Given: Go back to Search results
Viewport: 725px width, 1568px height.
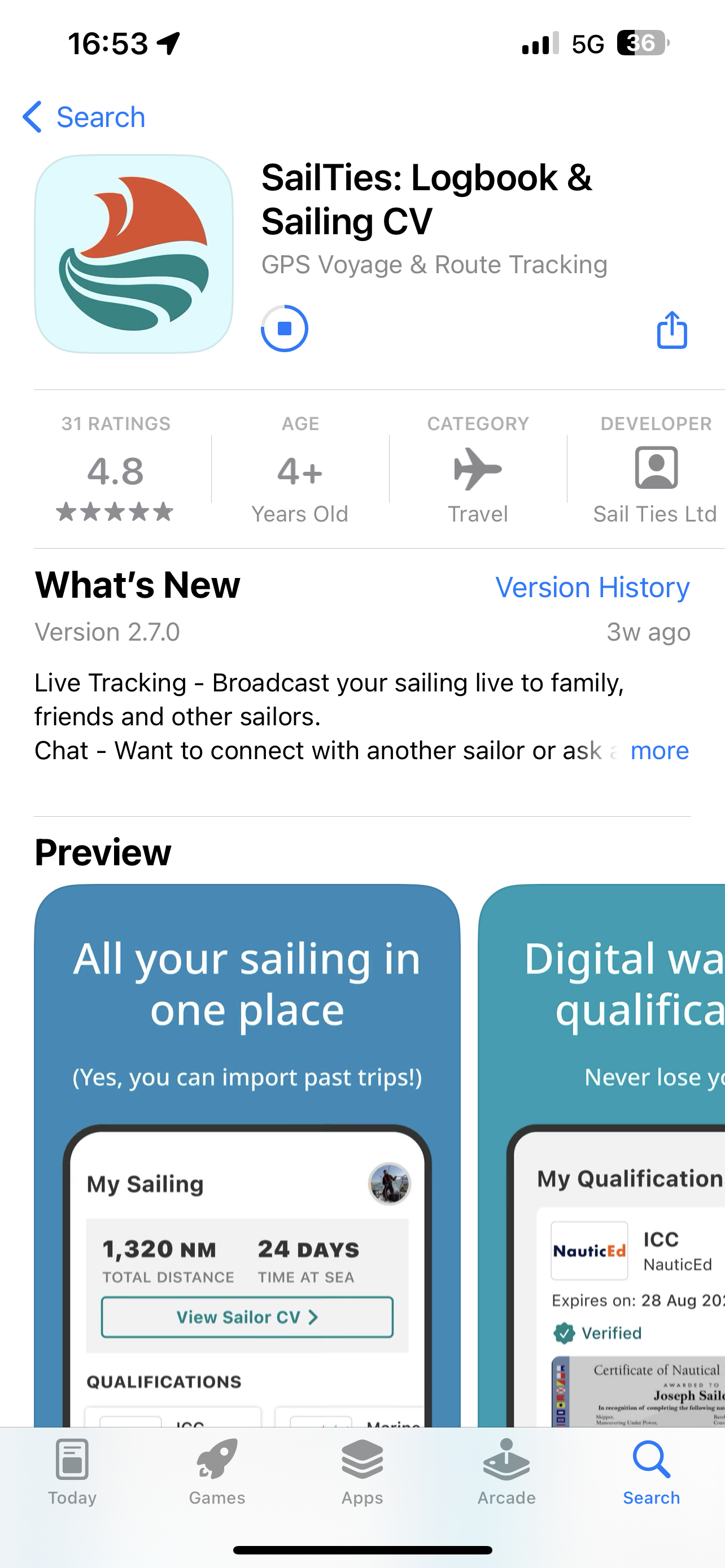Looking at the screenshot, I should click(85, 117).
